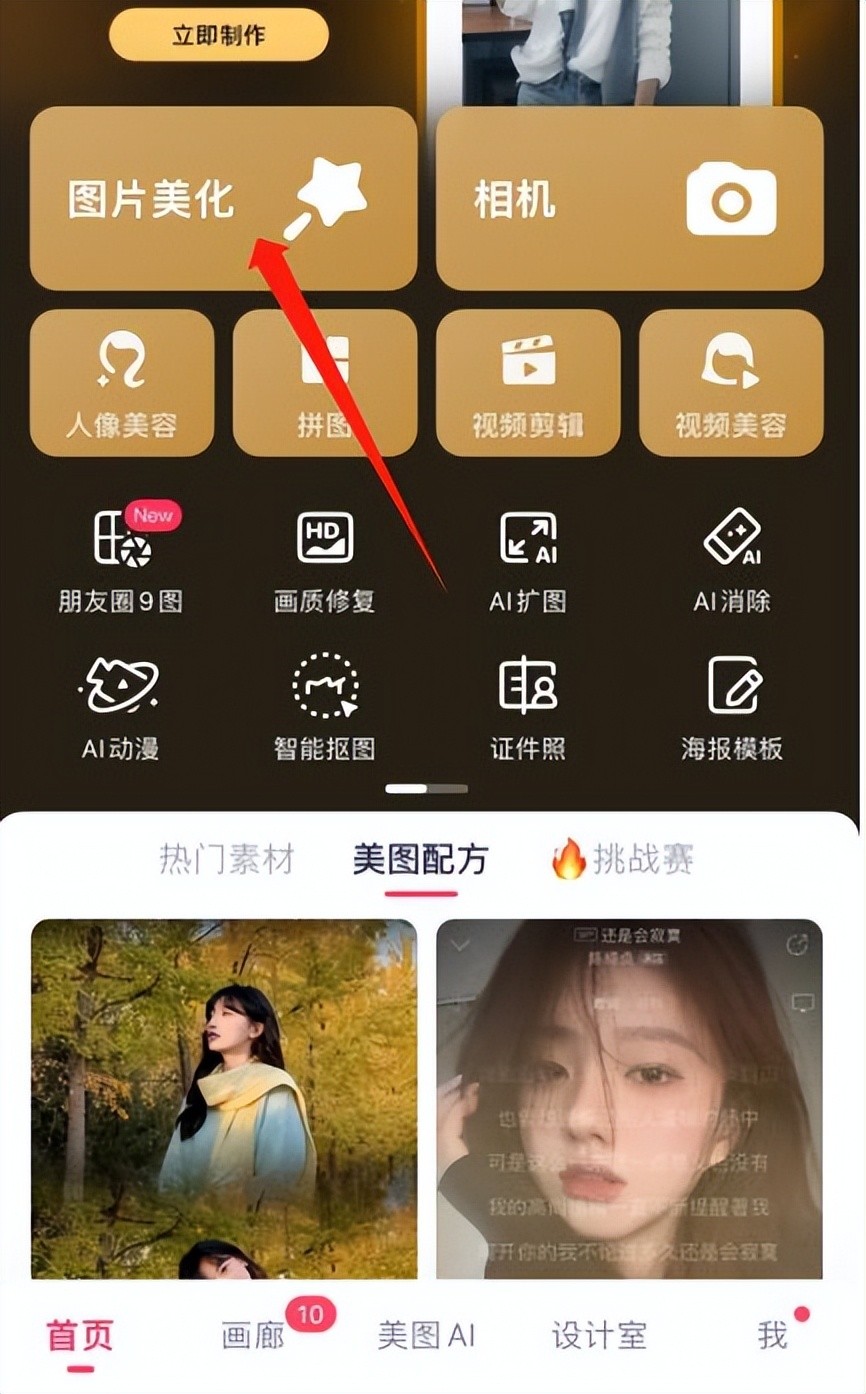Image resolution: width=866 pixels, height=1394 pixels.
Task: Open 证件照 ID photo tool
Action: (528, 707)
